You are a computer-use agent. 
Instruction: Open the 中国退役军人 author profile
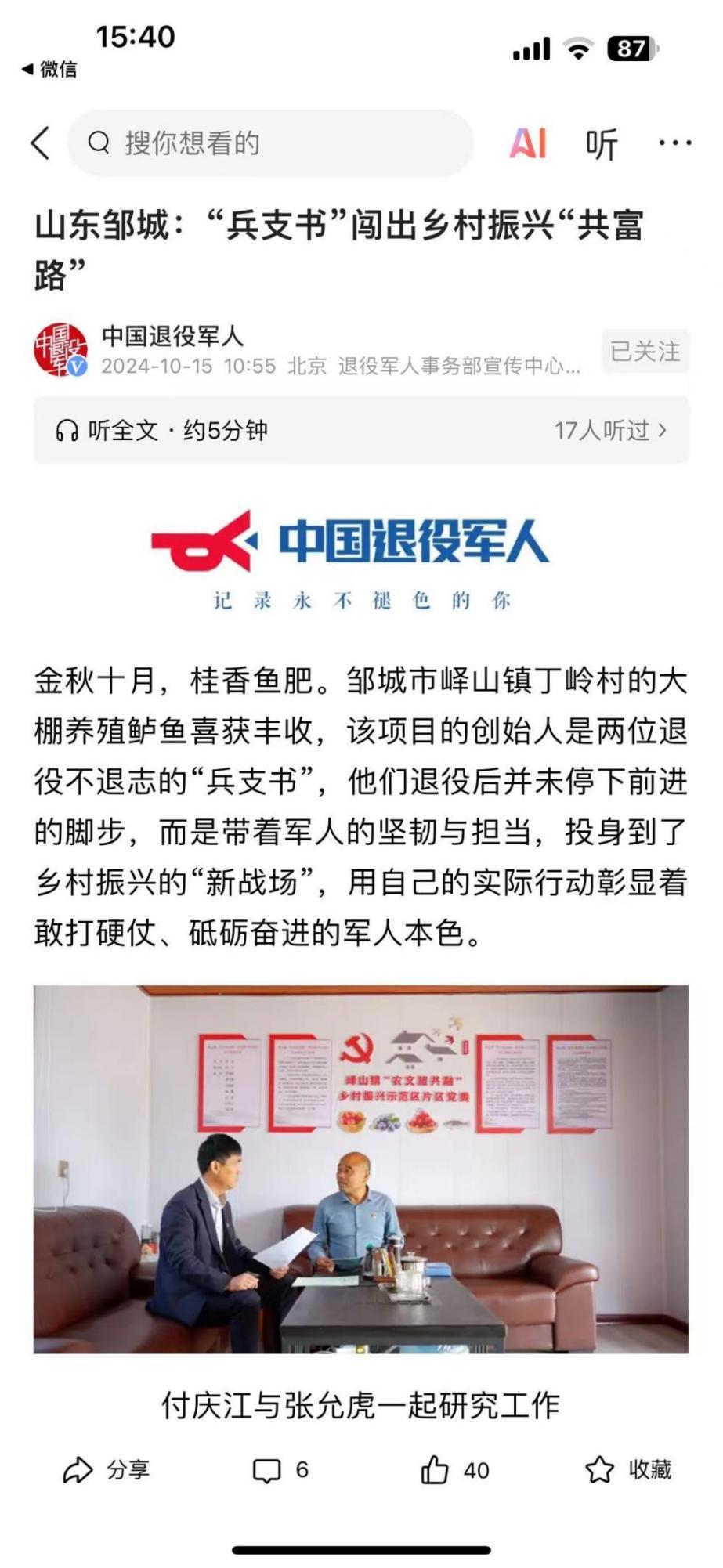point(172,337)
